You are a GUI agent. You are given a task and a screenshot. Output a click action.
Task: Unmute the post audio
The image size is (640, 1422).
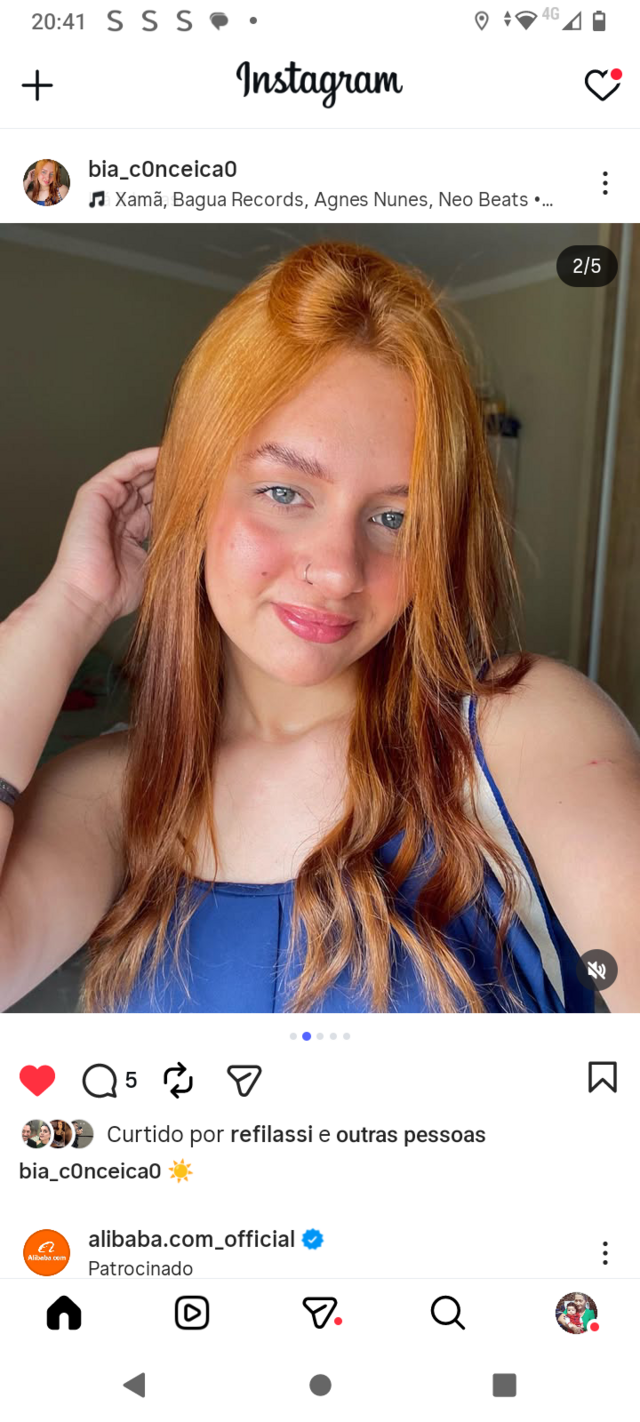pyautogui.click(x=597, y=970)
